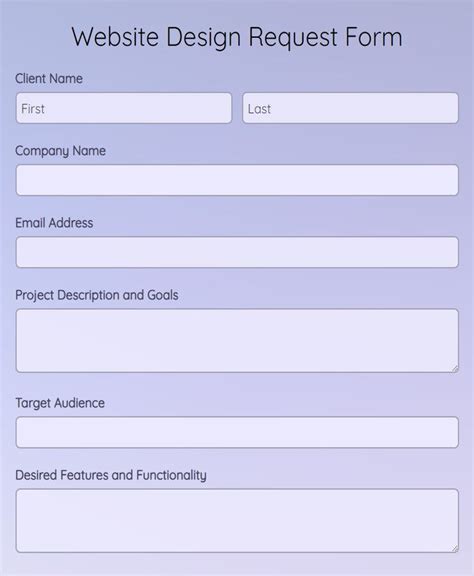Tap the First name field
This screenshot has height=576, width=474.
(x=124, y=108)
